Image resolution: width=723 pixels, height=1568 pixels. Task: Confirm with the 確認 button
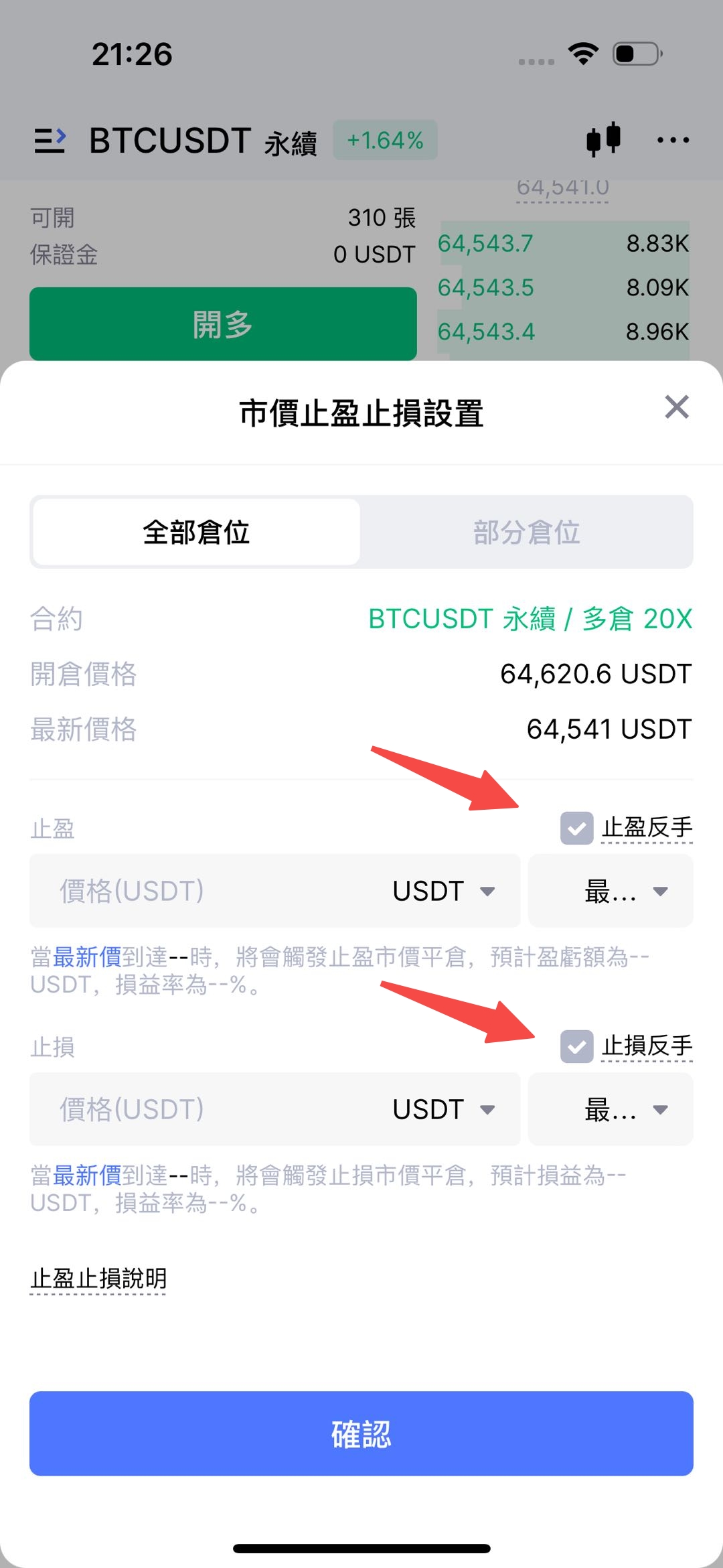[361, 1433]
